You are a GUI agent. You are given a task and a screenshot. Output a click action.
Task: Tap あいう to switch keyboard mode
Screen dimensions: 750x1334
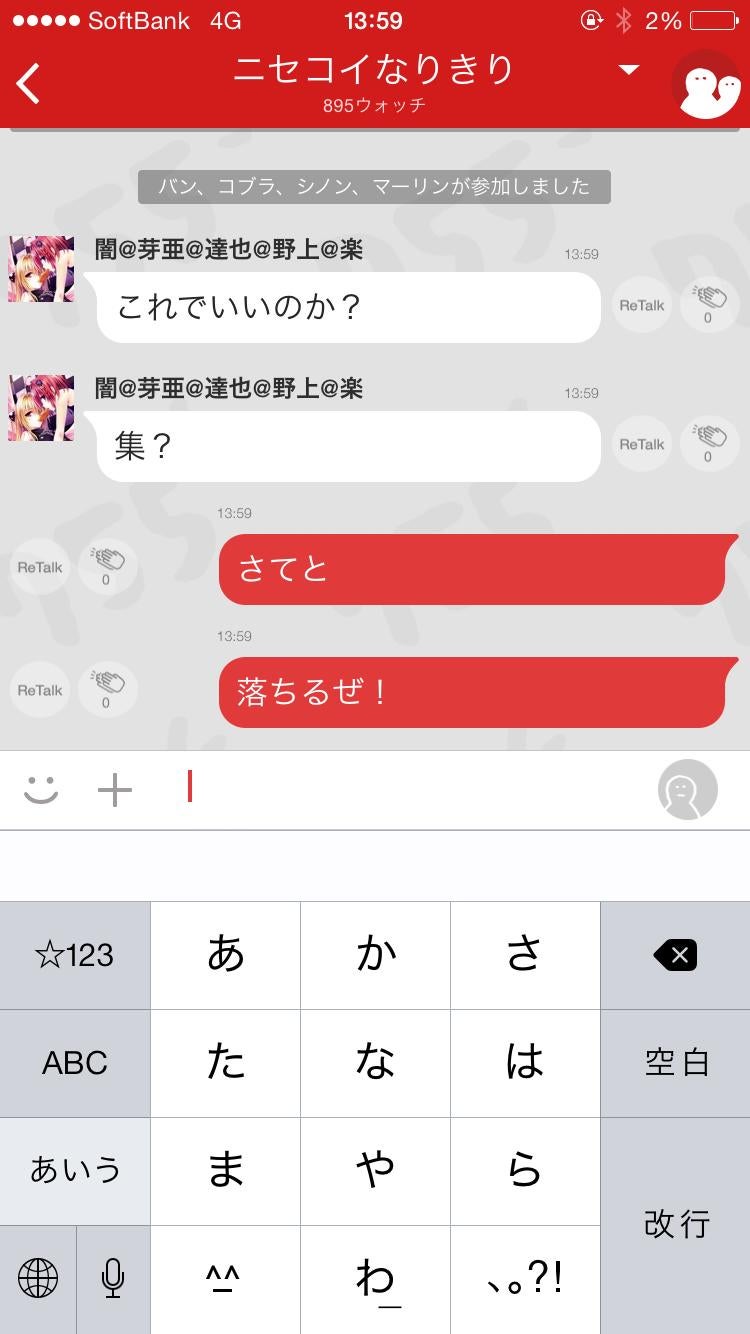tap(75, 1170)
